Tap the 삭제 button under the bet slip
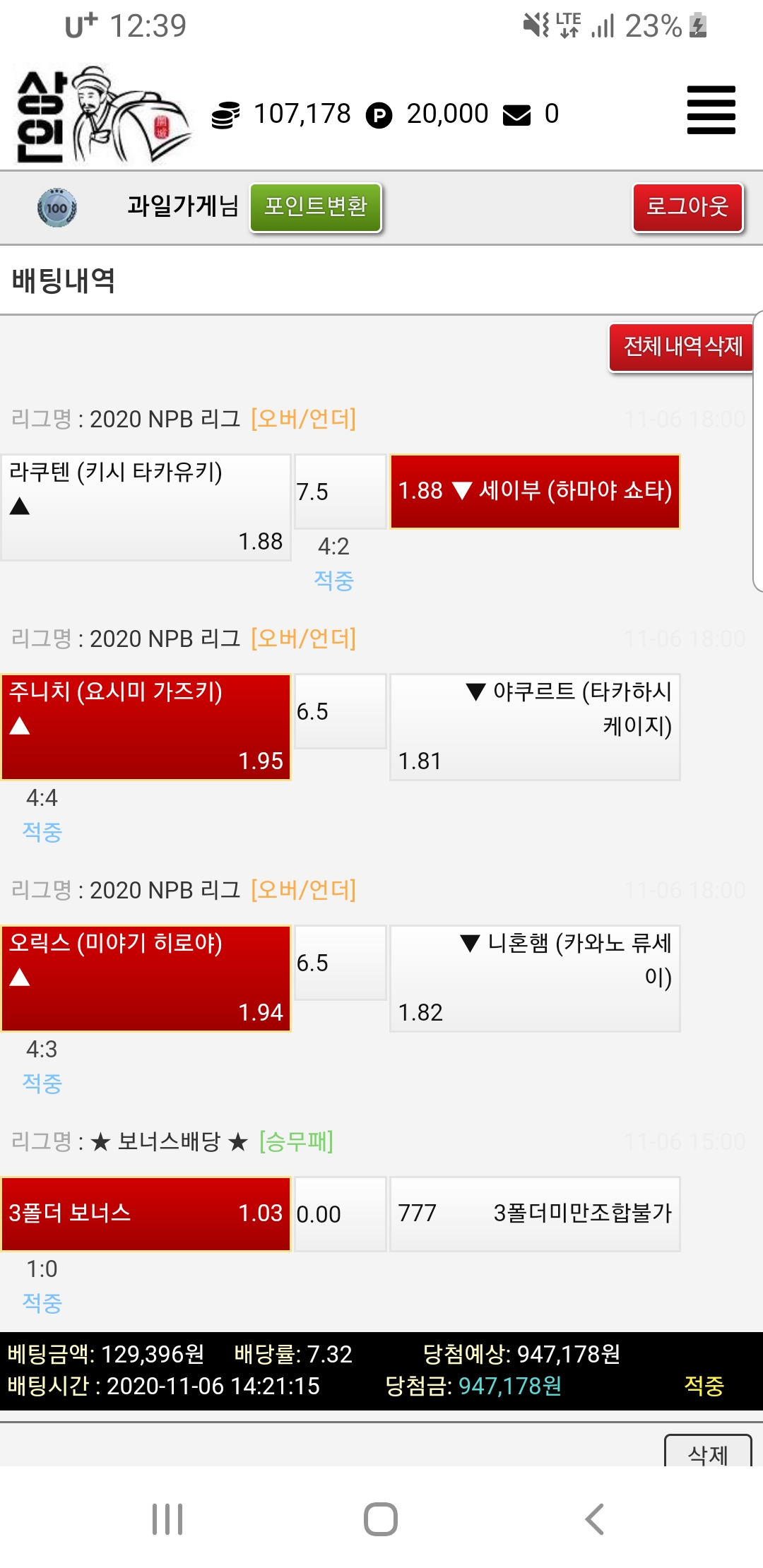Viewport: 763px width, 1568px height. point(707,1452)
